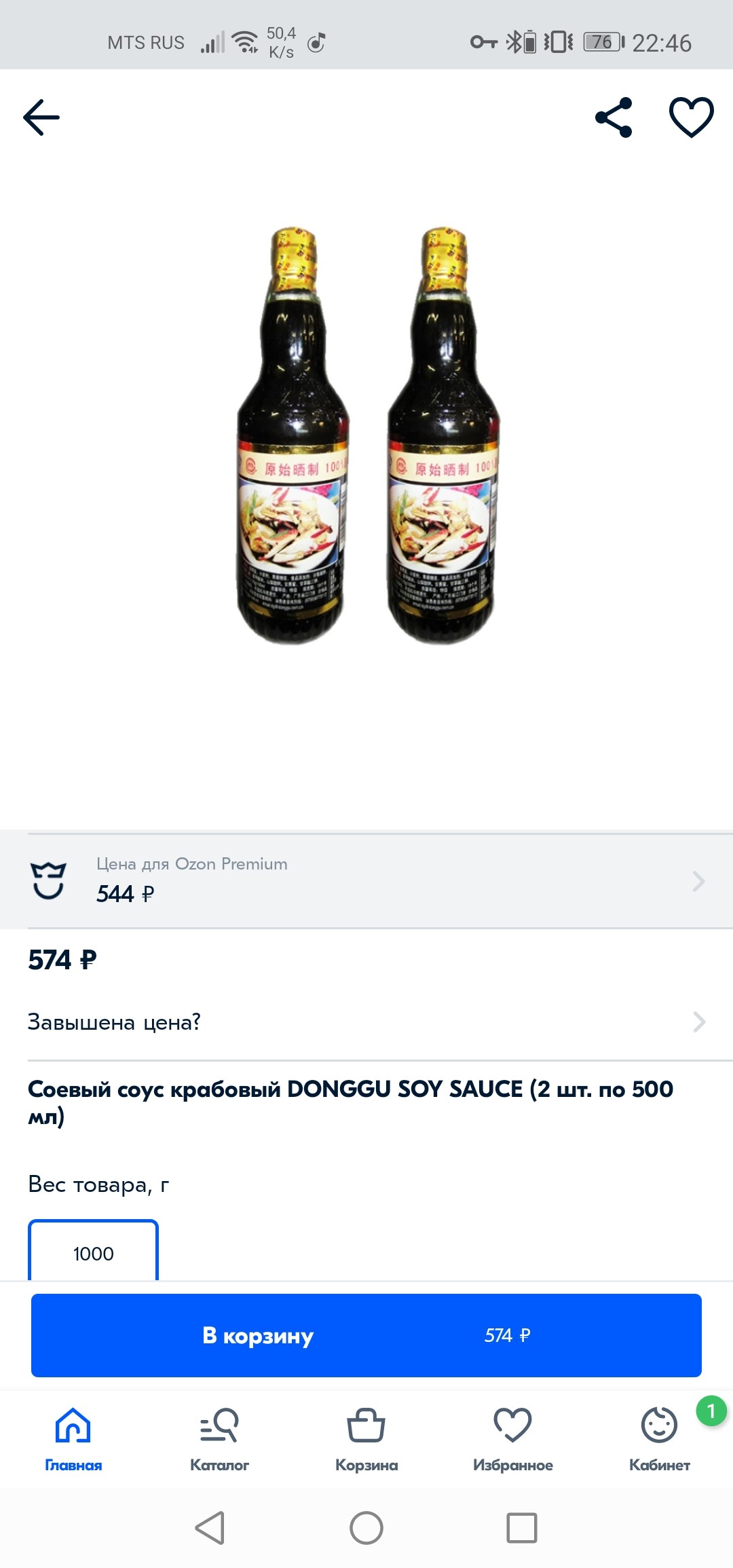Go back using the top arrow

(41, 117)
